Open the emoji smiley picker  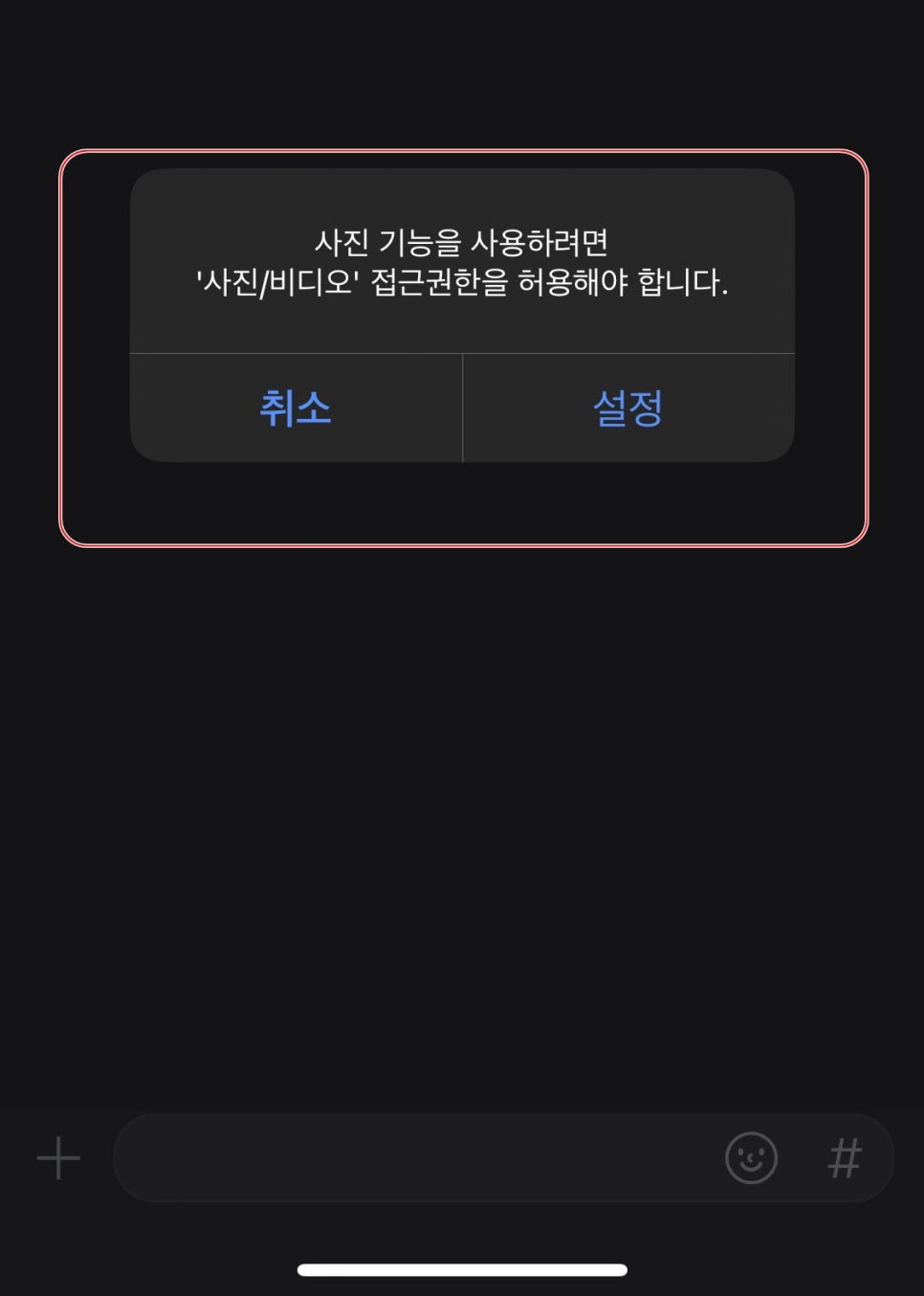point(751,1158)
